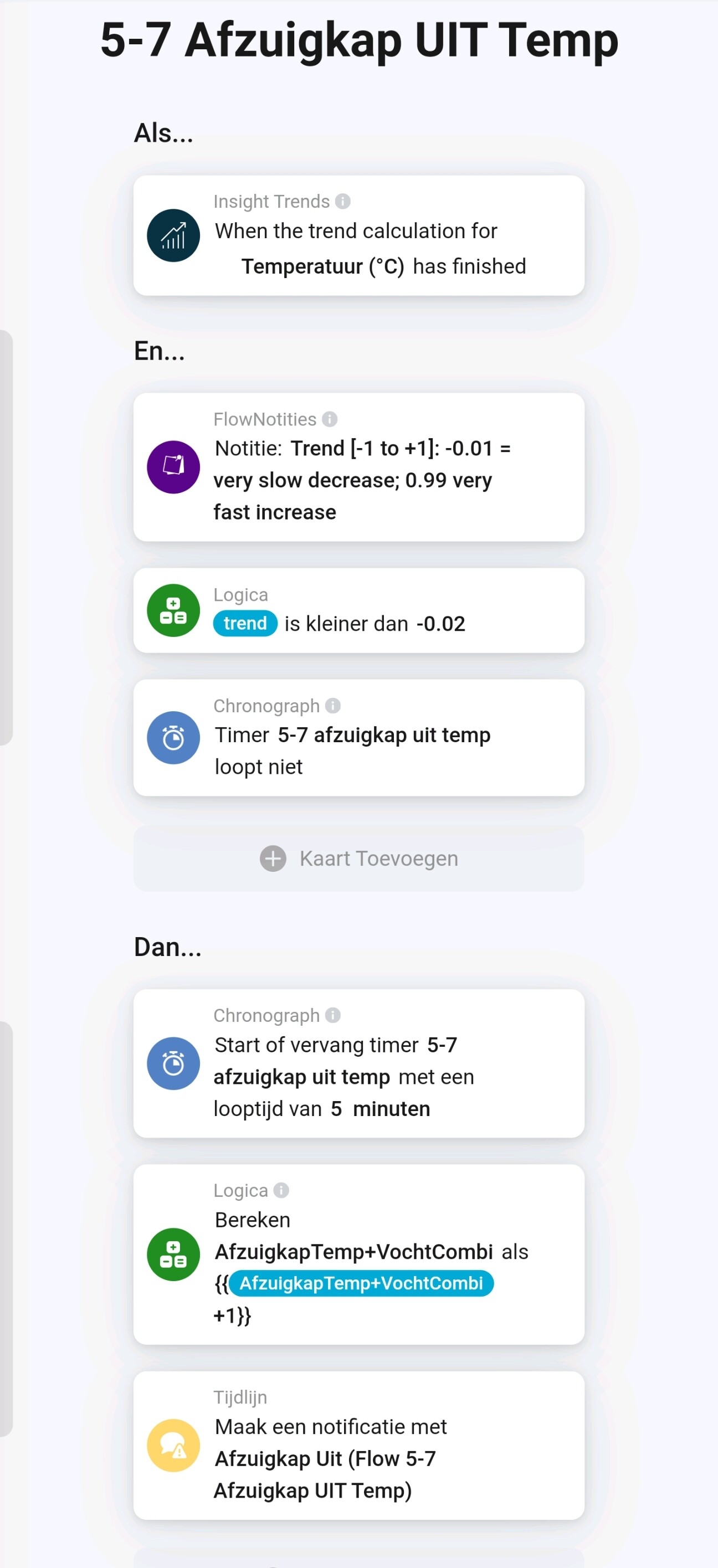Open the Tijdlijn notificatie card
This screenshot has height=1568, width=718.
(358, 1446)
